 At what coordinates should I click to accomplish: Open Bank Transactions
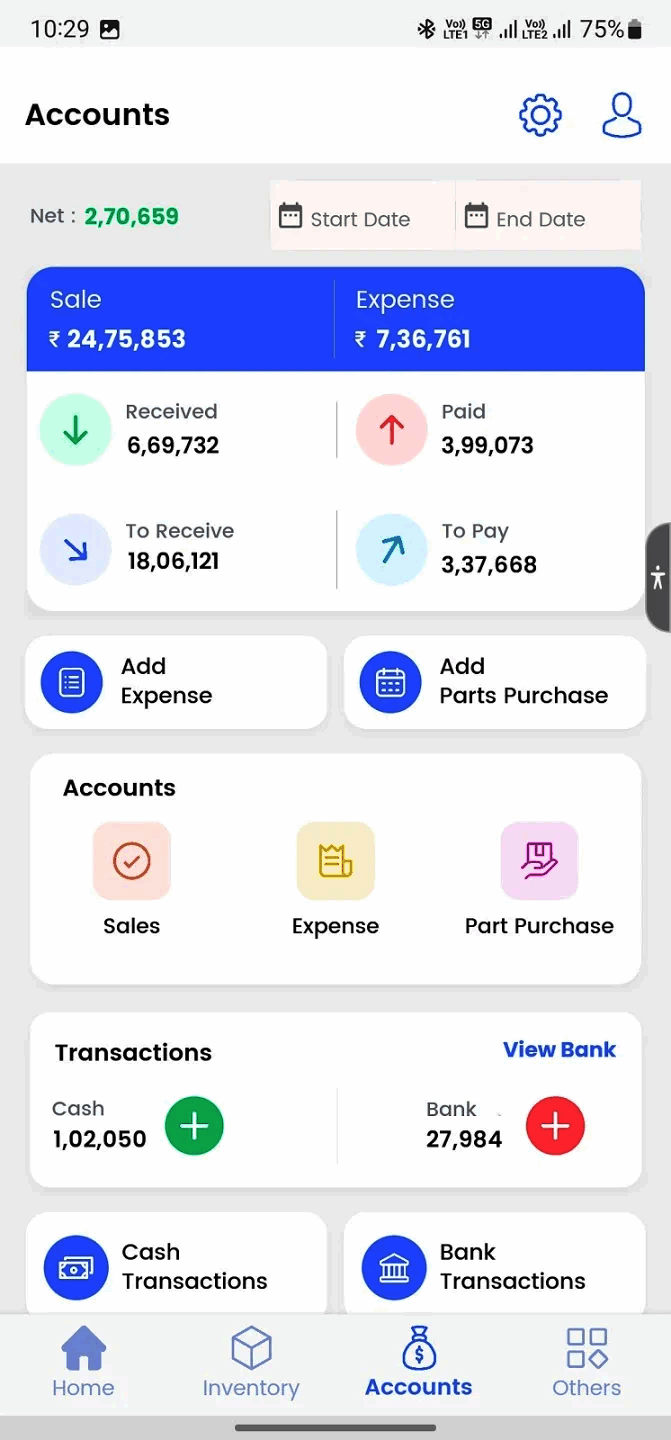494,1266
